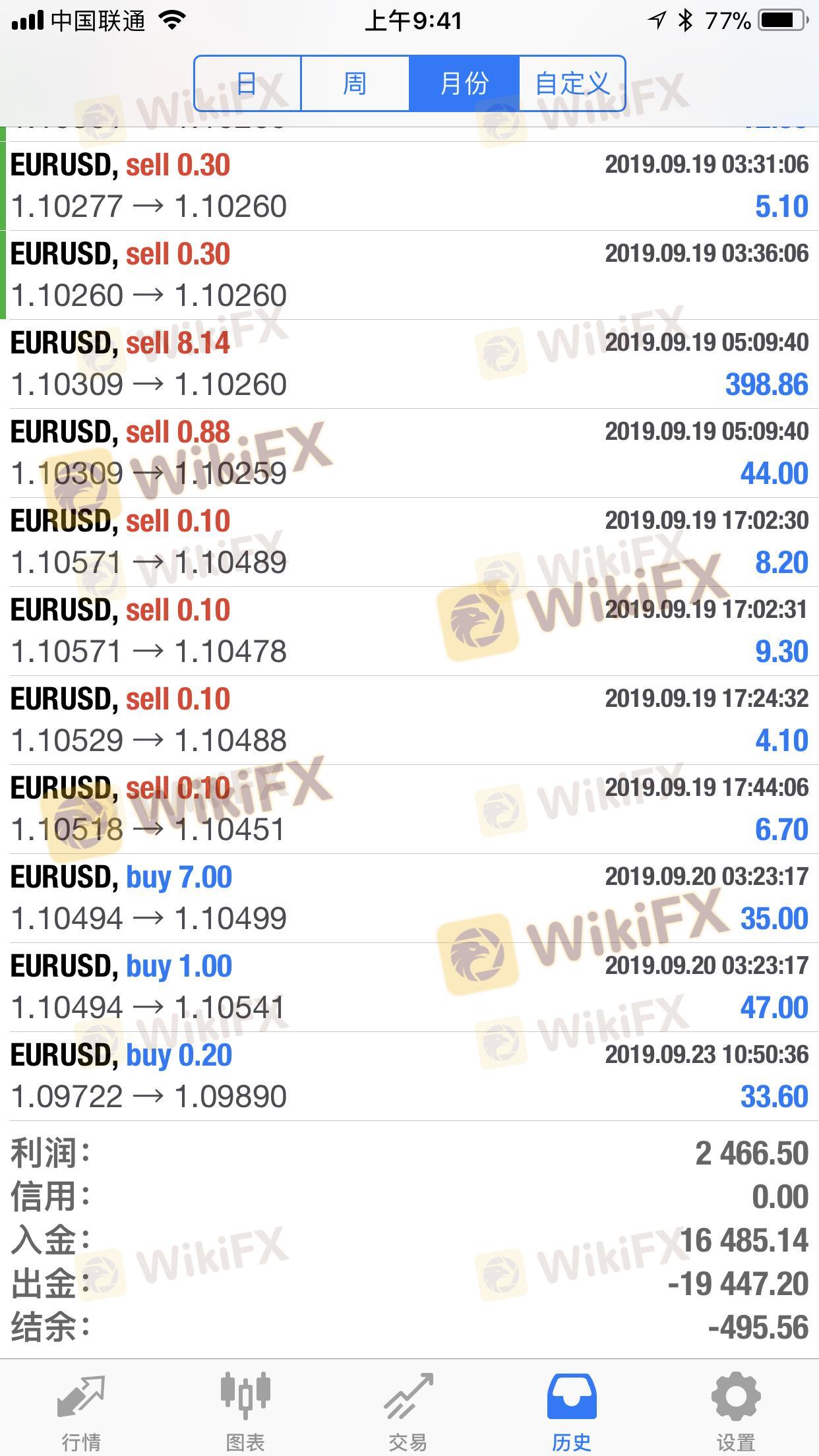Select the 周 (week) period
Image resolution: width=819 pixels, height=1456 pixels.
click(x=355, y=84)
